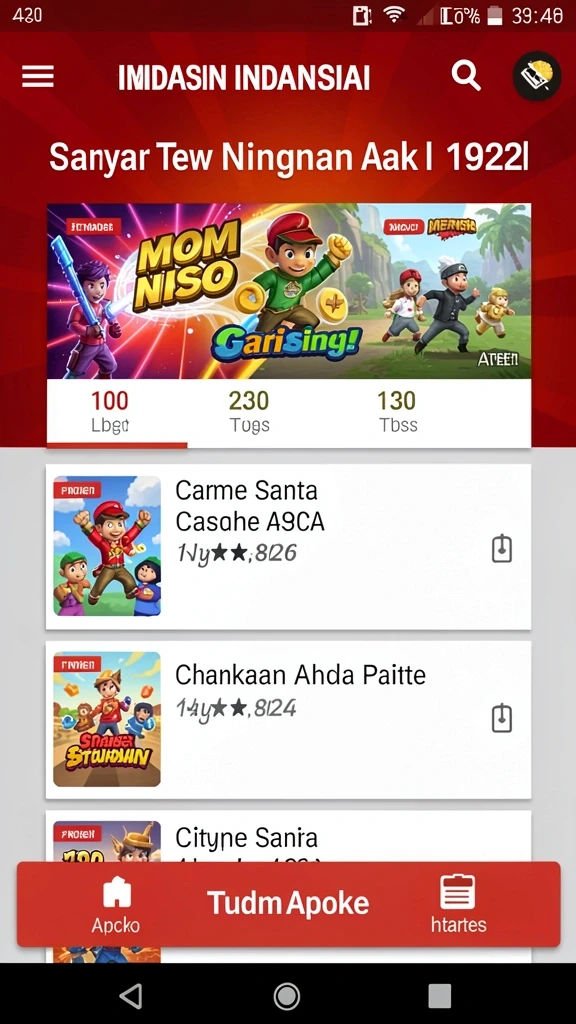Screen dimensions: 576x1024
Task: Tap the Tudm Apoke button
Action: [288, 904]
